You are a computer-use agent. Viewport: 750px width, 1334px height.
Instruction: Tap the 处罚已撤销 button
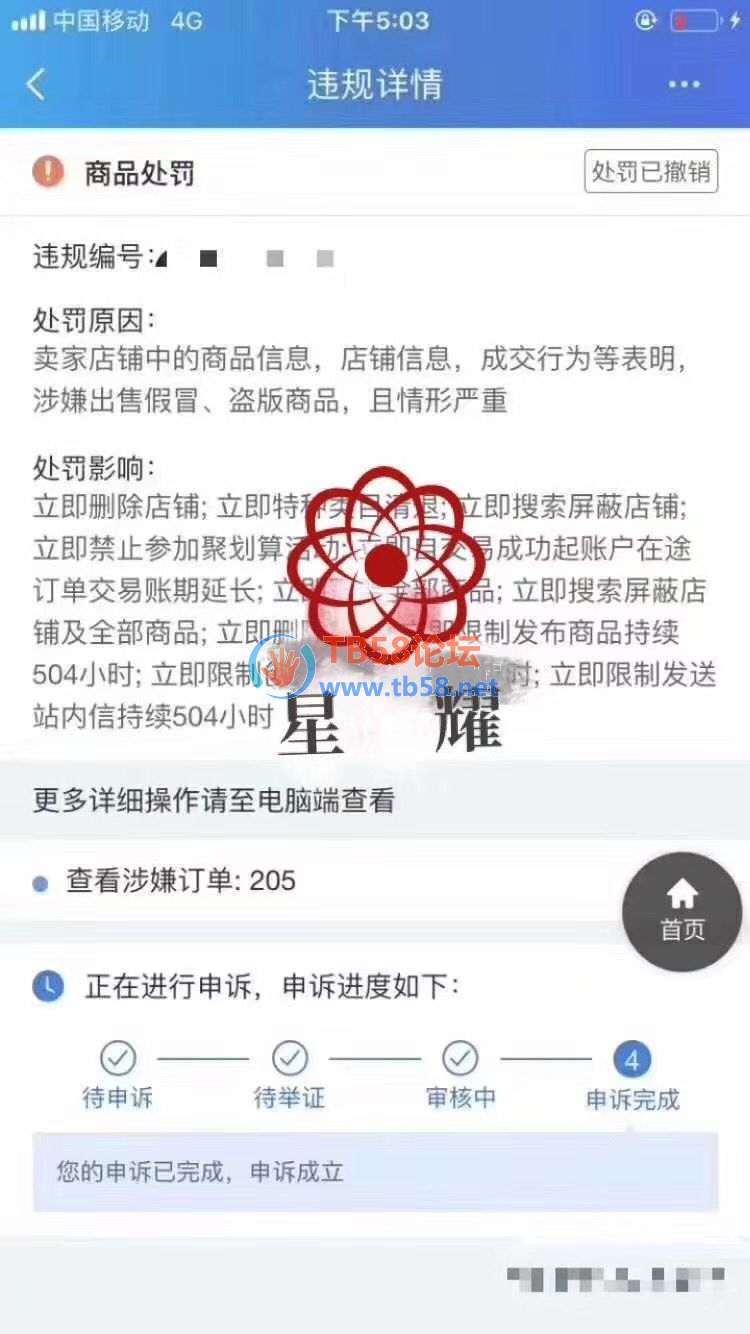pos(651,171)
